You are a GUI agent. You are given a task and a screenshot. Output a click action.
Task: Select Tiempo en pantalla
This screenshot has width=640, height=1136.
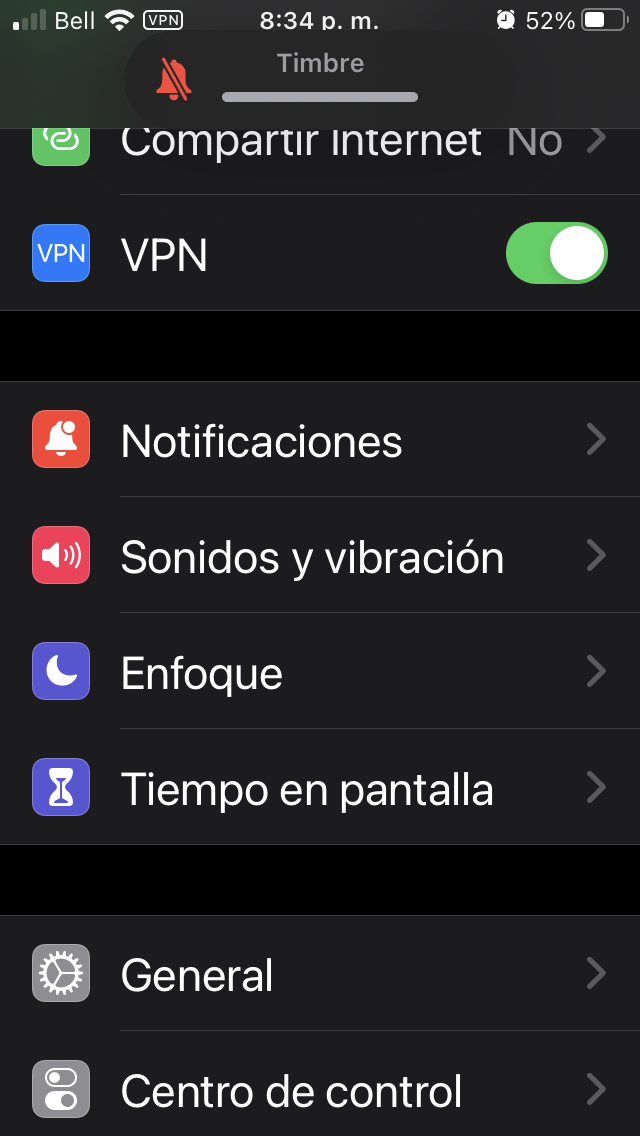320,789
